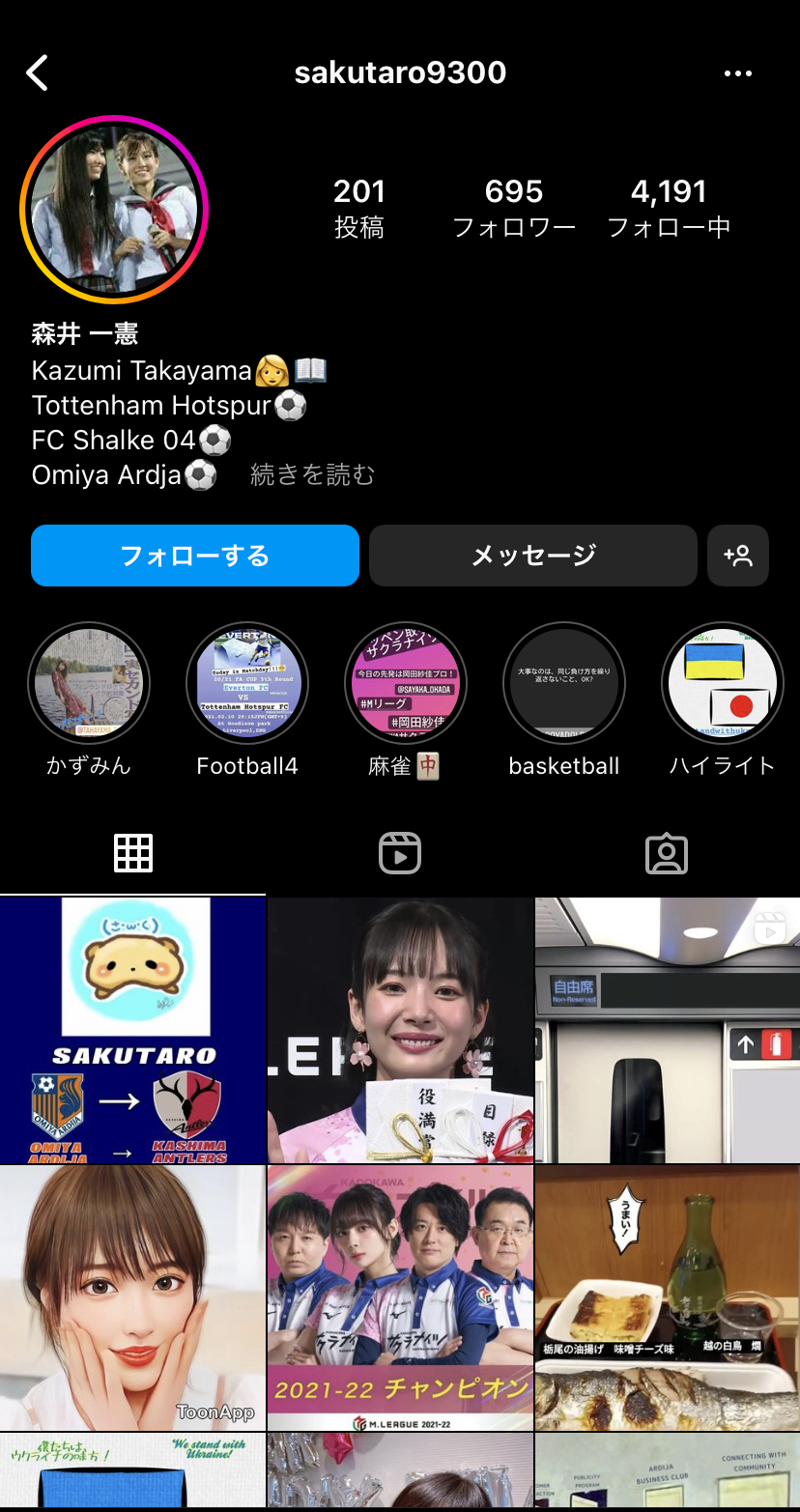
Task: Open the three-dot overflow menu
Action: pyautogui.click(x=738, y=73)
